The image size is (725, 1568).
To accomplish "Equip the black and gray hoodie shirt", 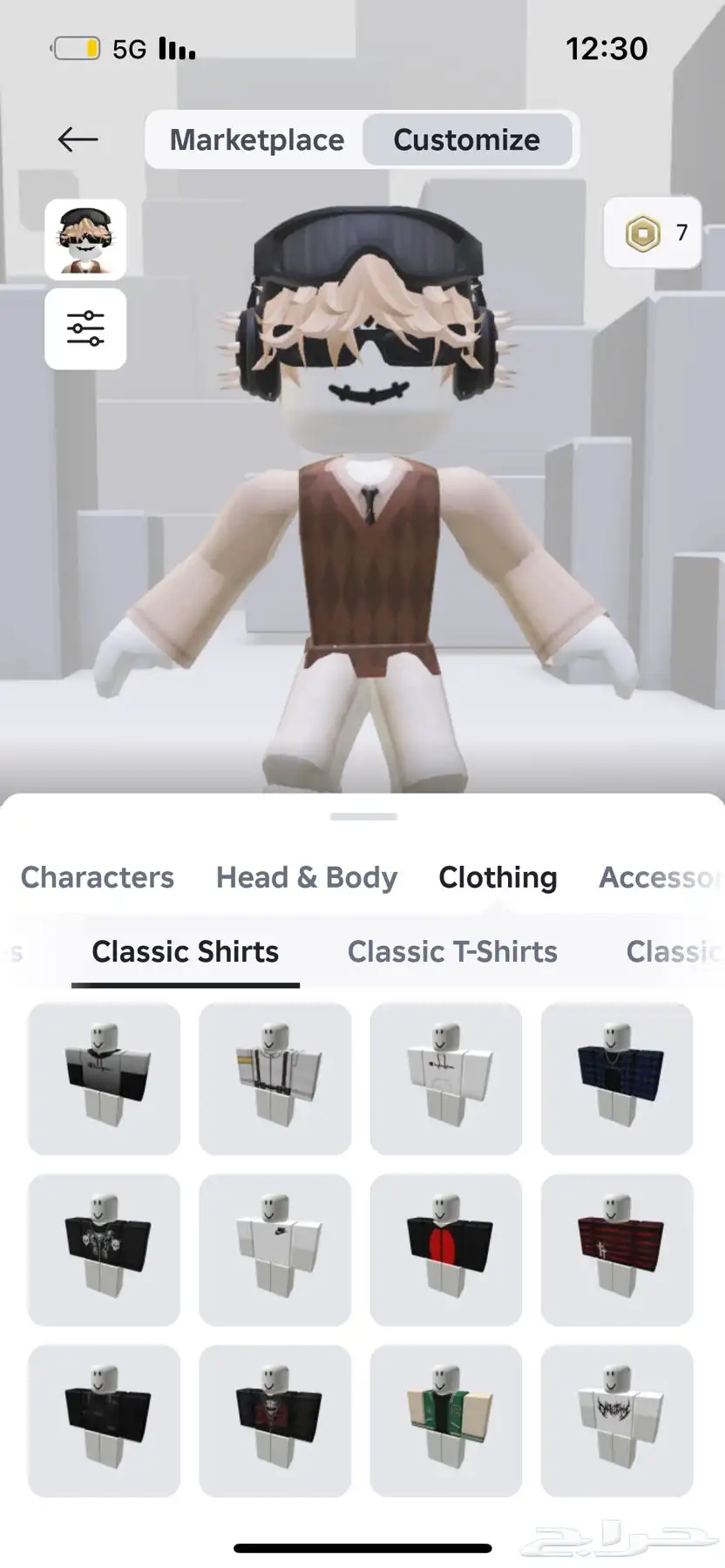I will 104,1078.
